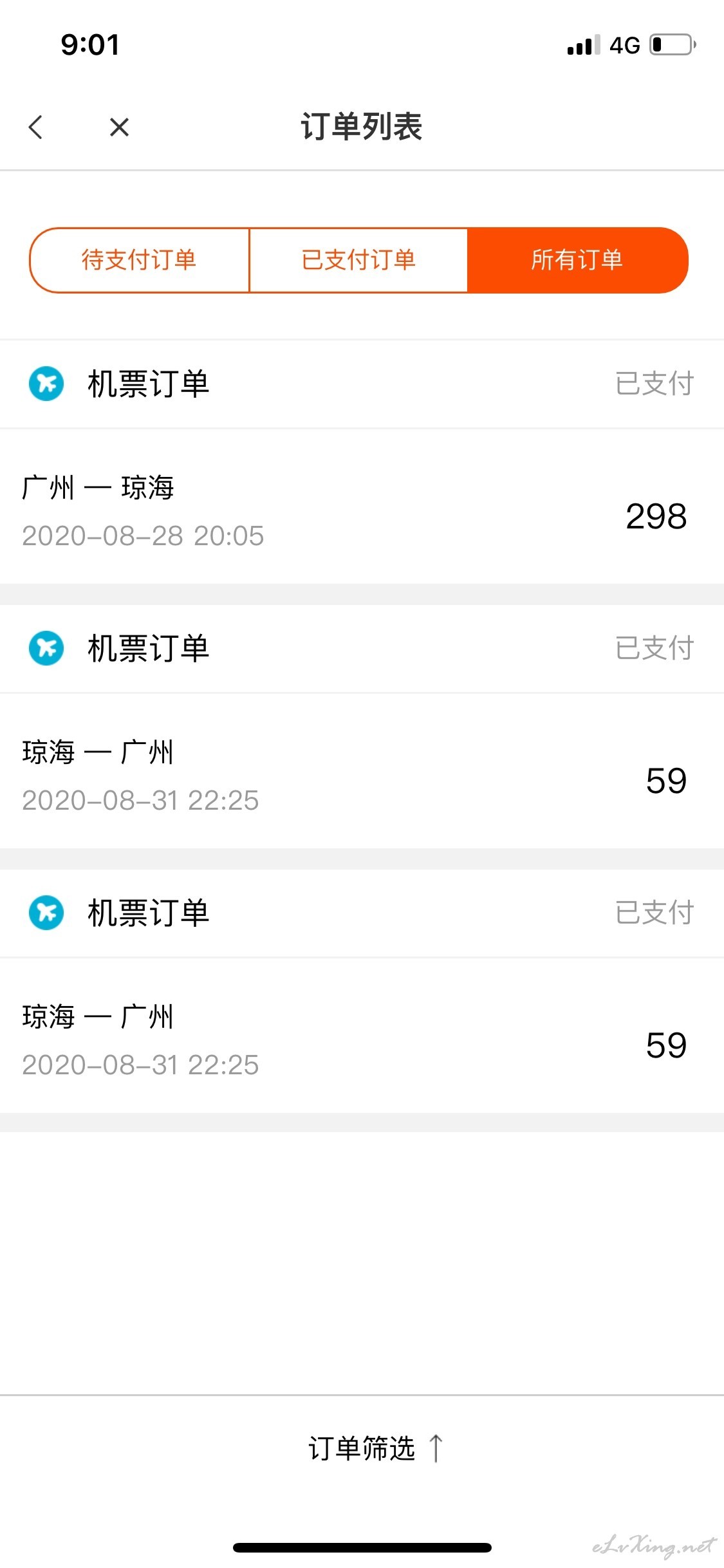
Task: Switch to 待支付订单 tab
Action: [x=139, y=260]
